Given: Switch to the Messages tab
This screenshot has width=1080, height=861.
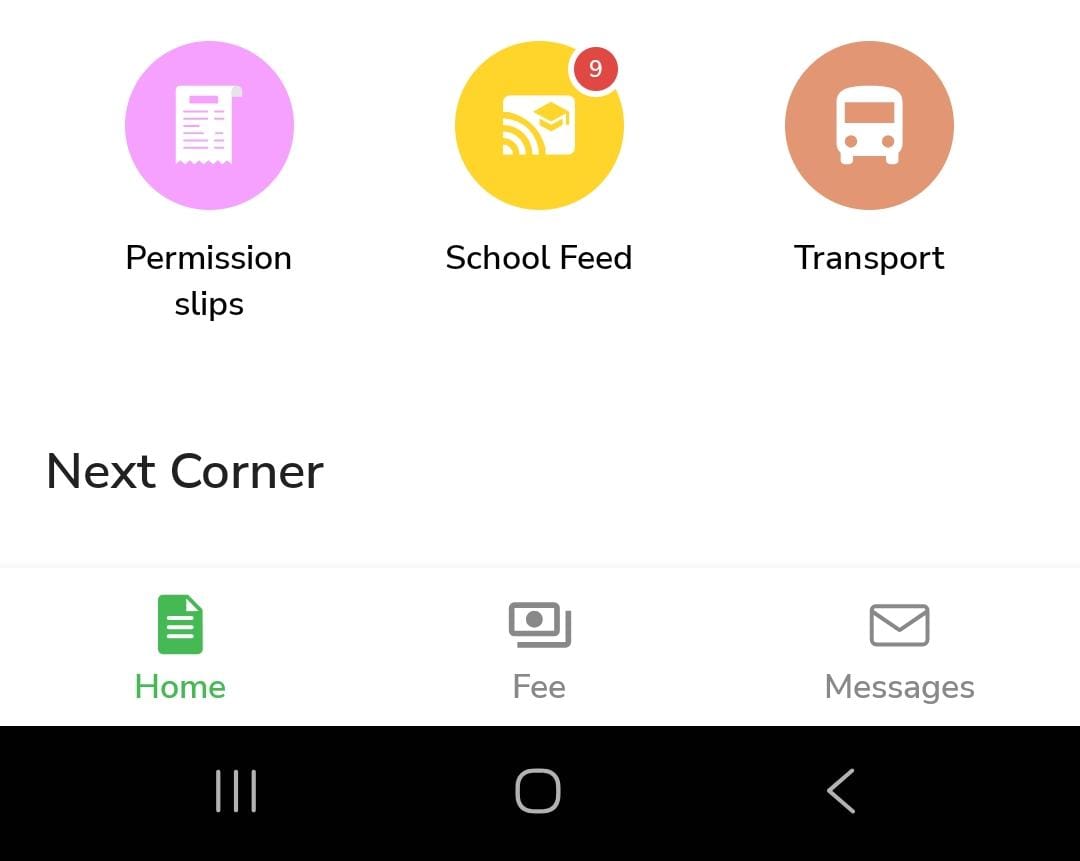Looking at the screenshot, I should coord(899,647).
